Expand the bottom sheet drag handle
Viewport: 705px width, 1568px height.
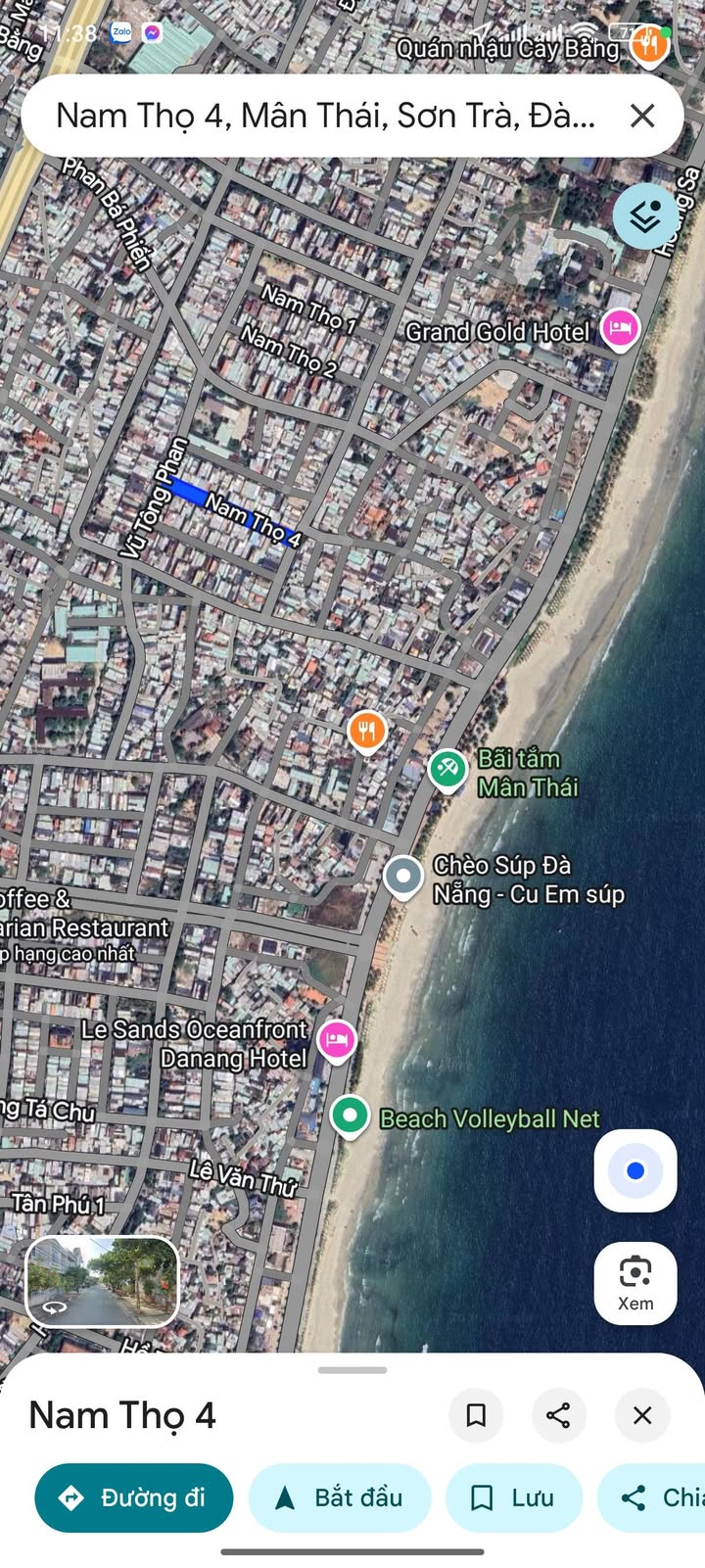[352, 1370]
